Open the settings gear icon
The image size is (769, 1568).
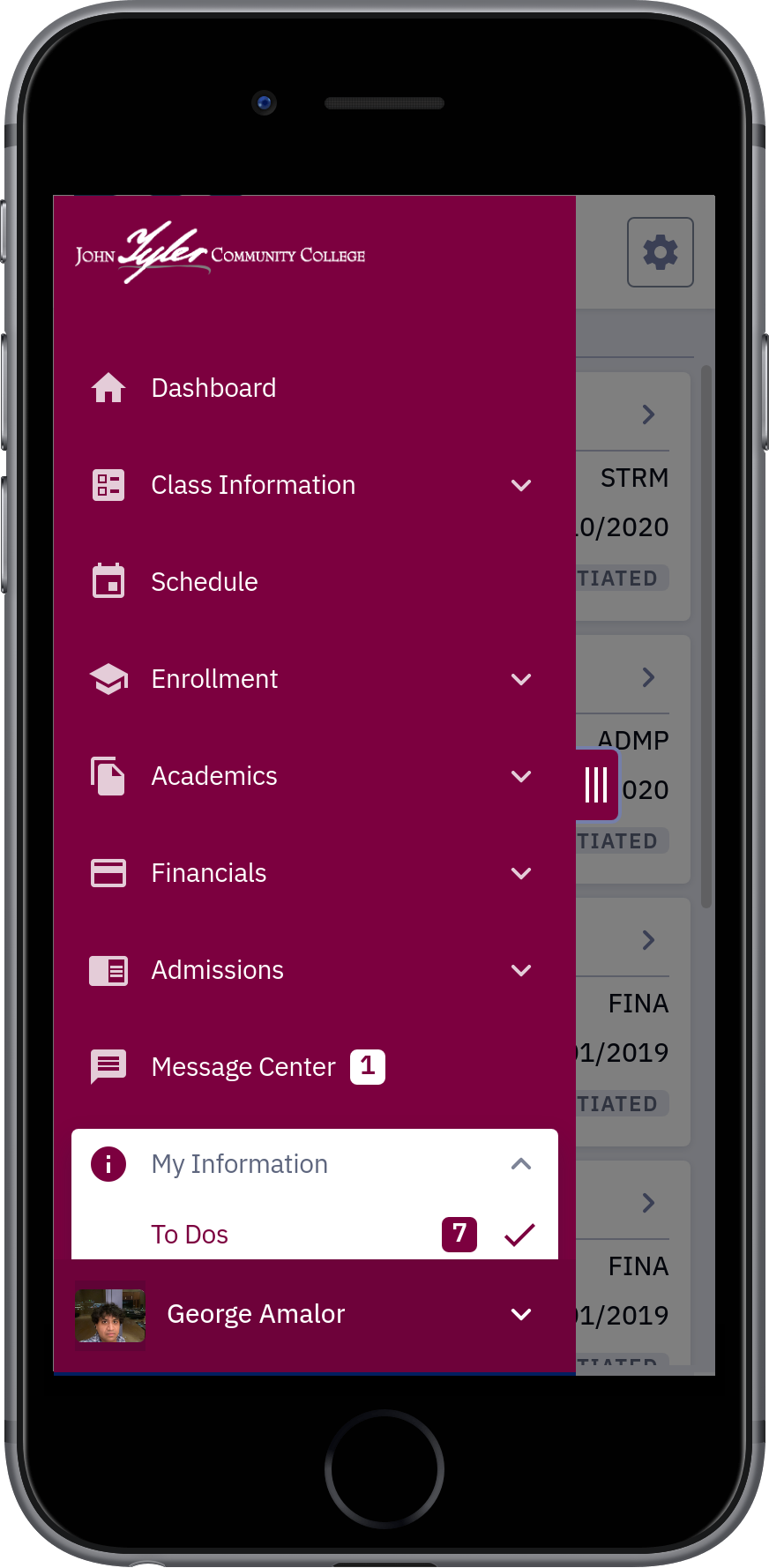(x=660, y=252)
